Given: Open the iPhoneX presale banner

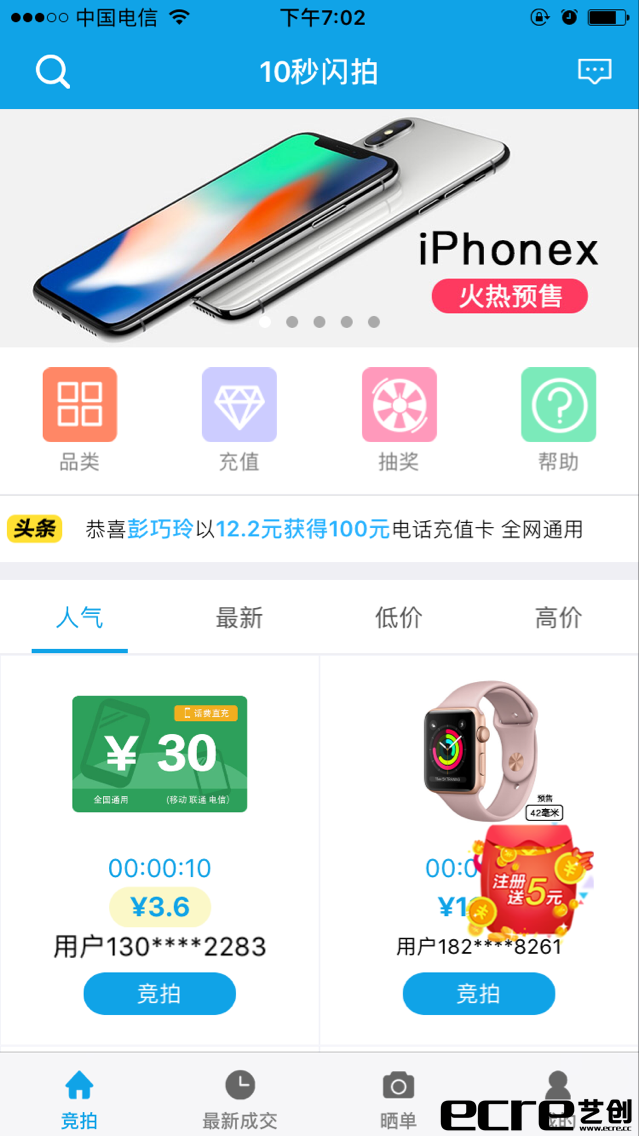Looking at the screenshot, I should [x=319, y=228].
